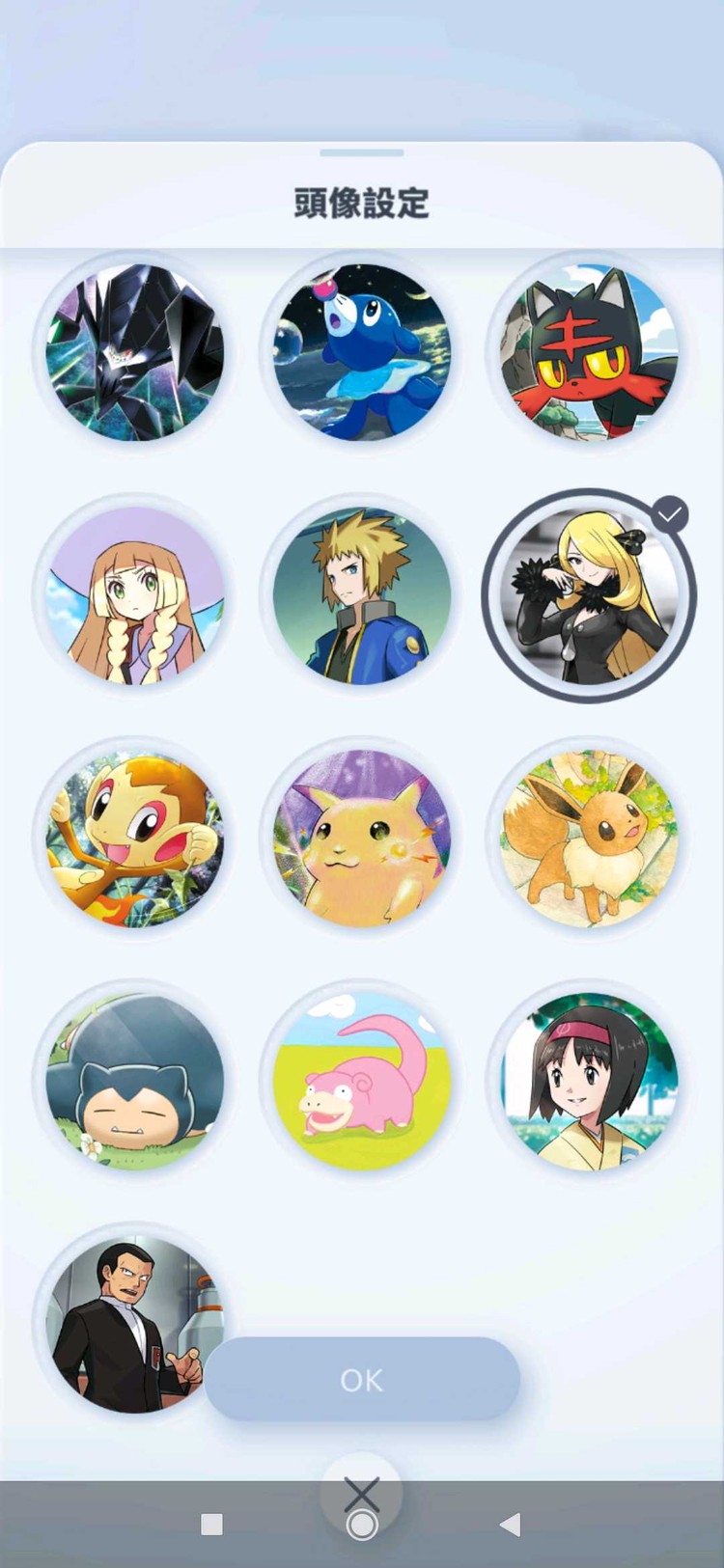Select the Necrozma avatar

pos(135,352)
